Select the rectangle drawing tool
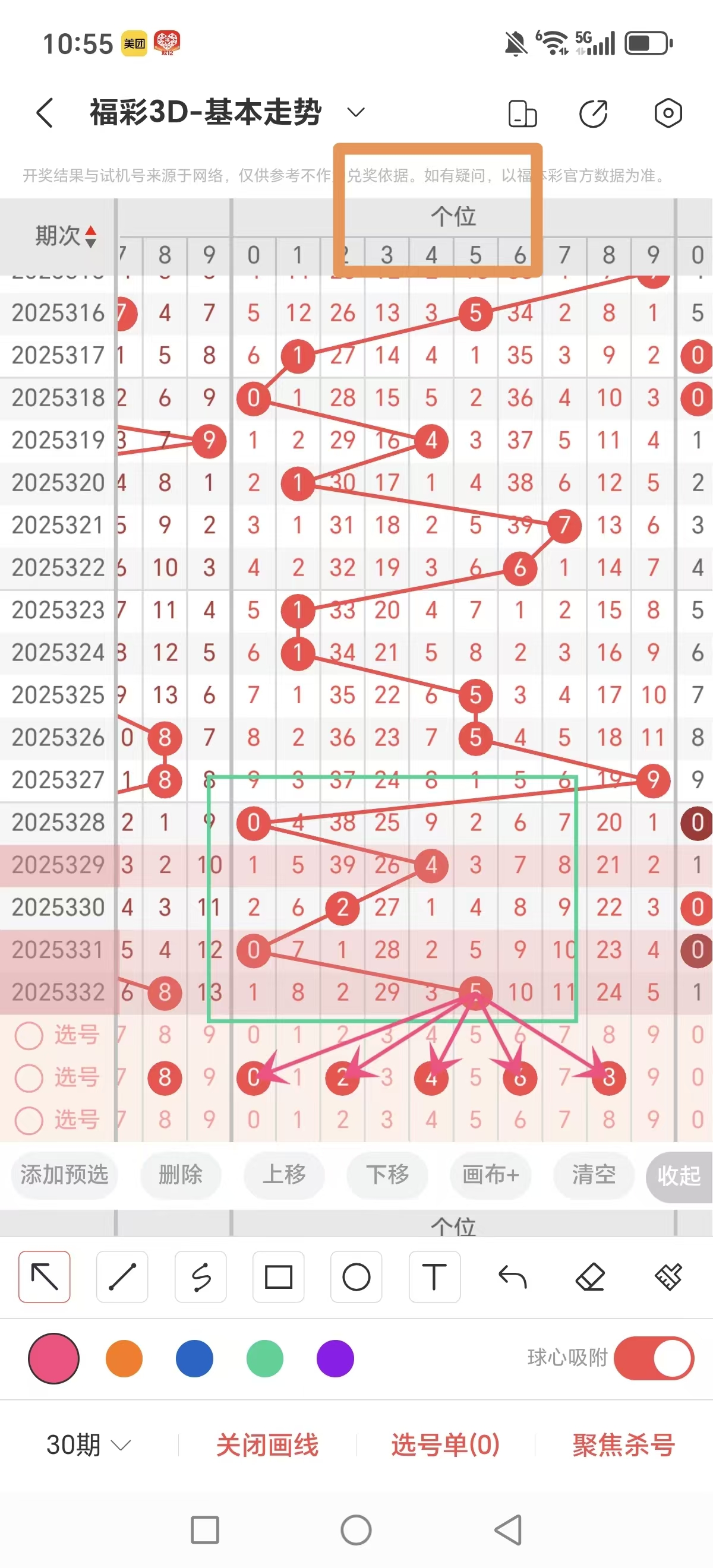The width and height of the screenshot is (713, 1568). [278, 1276]
